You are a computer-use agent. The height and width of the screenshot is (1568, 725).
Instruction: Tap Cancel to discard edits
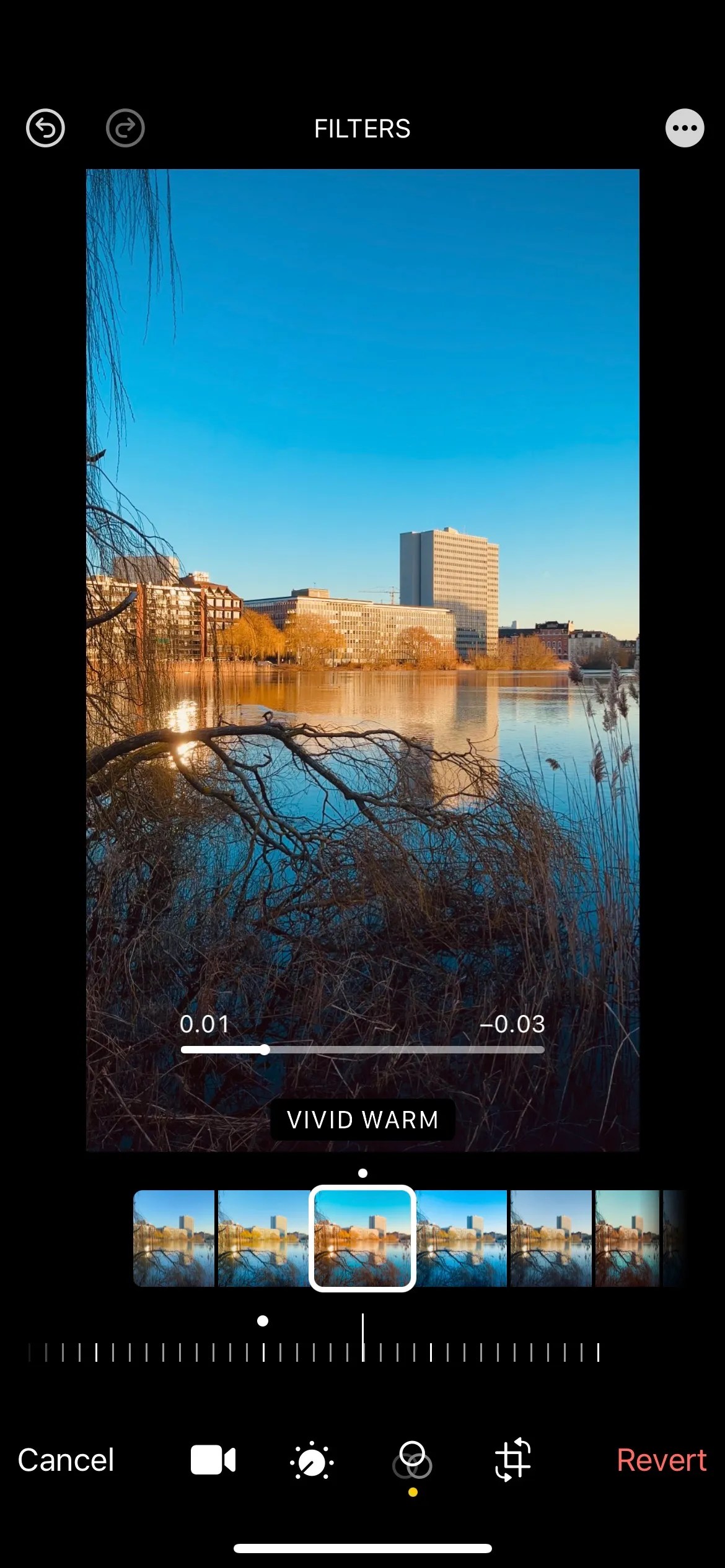[65, 1460]
